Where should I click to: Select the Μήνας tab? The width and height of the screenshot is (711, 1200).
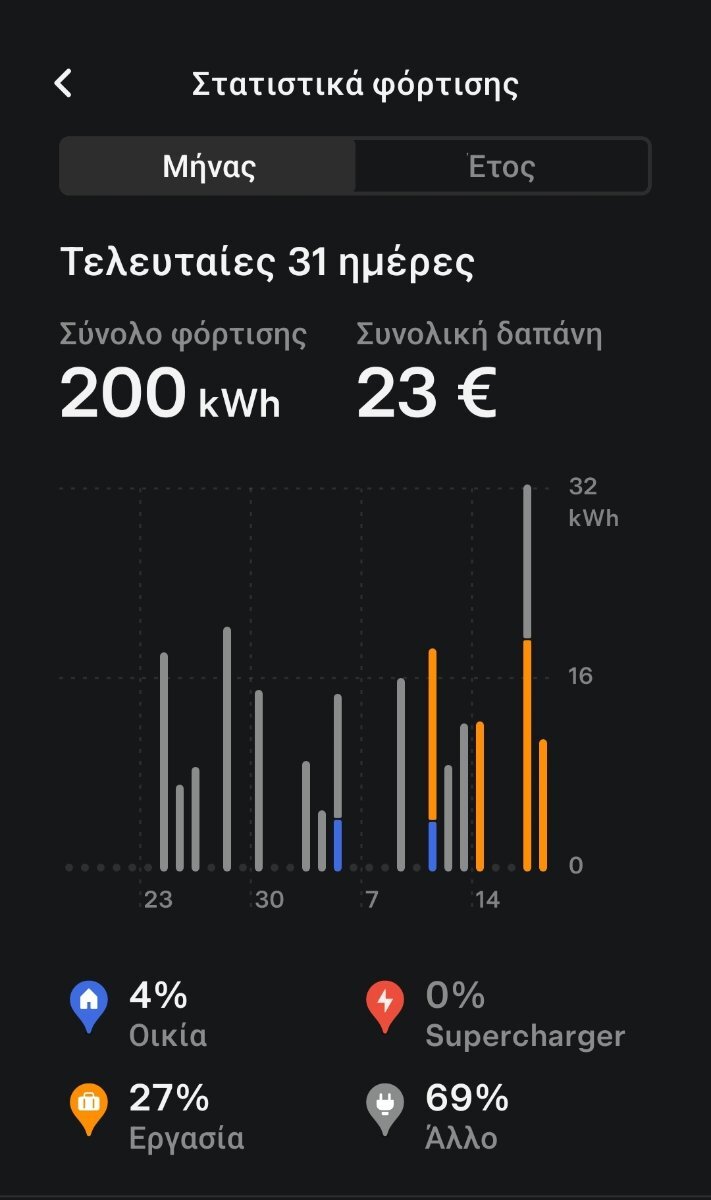click(208, 166)
